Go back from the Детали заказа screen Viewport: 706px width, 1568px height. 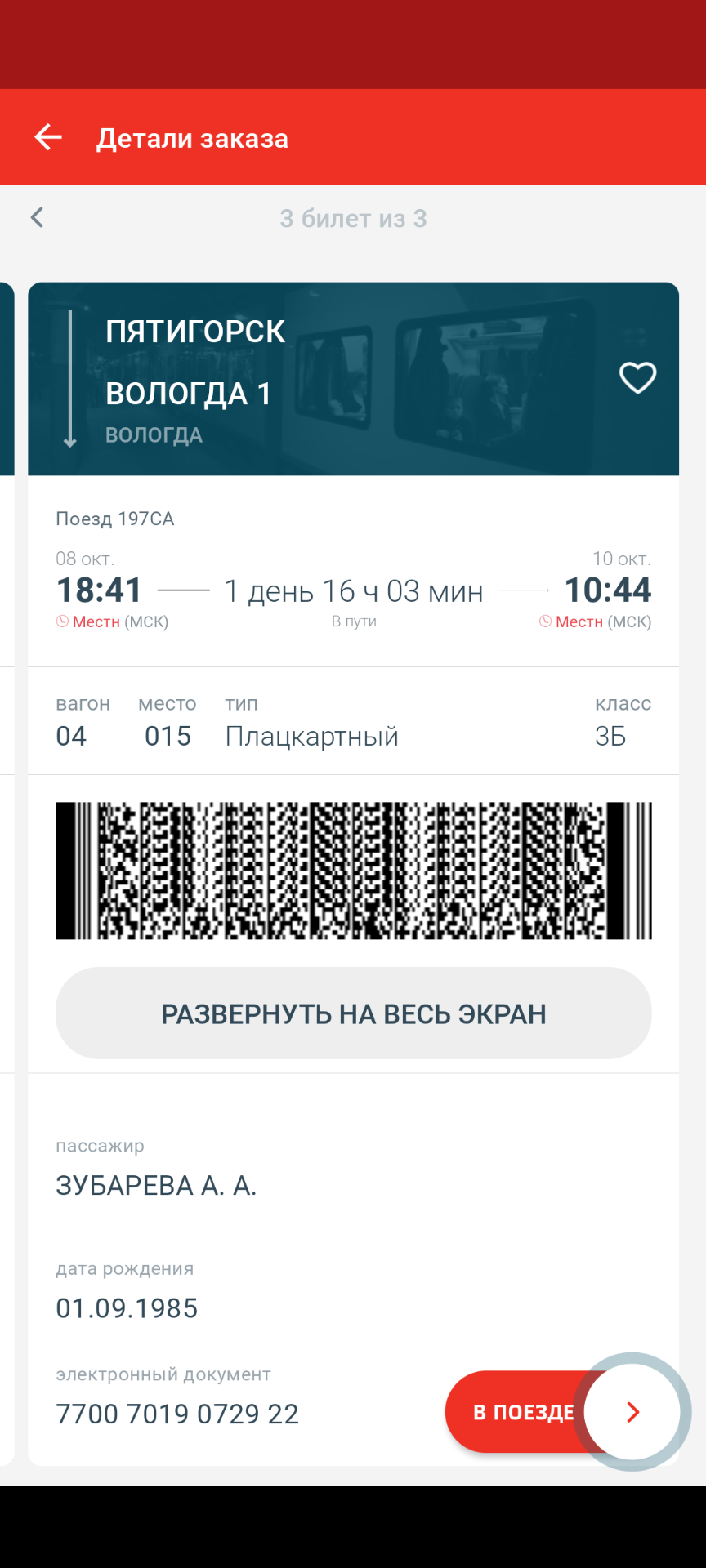[x=48, y=137]
